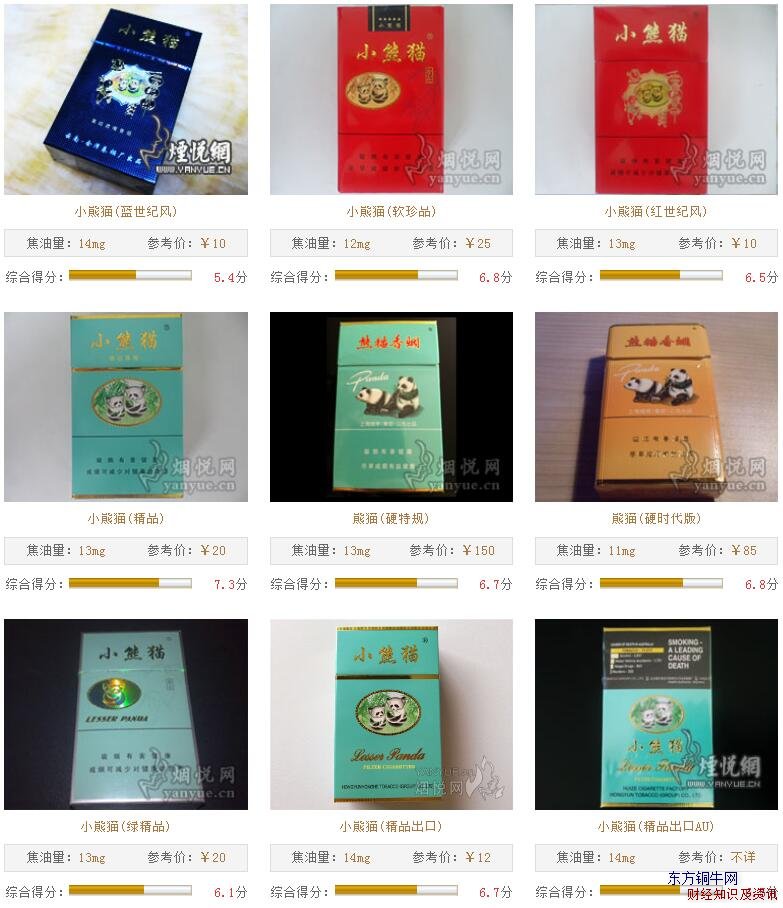View the 小熊猫(红世纪风) pack photo
This screenshot has height=908, width=783.
coord(656,100)
